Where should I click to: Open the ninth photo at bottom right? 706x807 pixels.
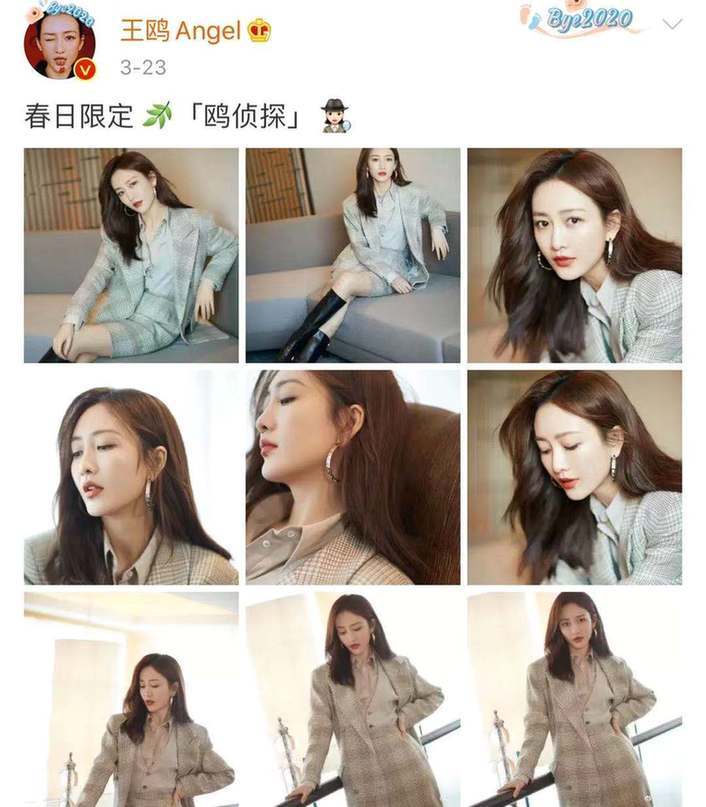574,698
